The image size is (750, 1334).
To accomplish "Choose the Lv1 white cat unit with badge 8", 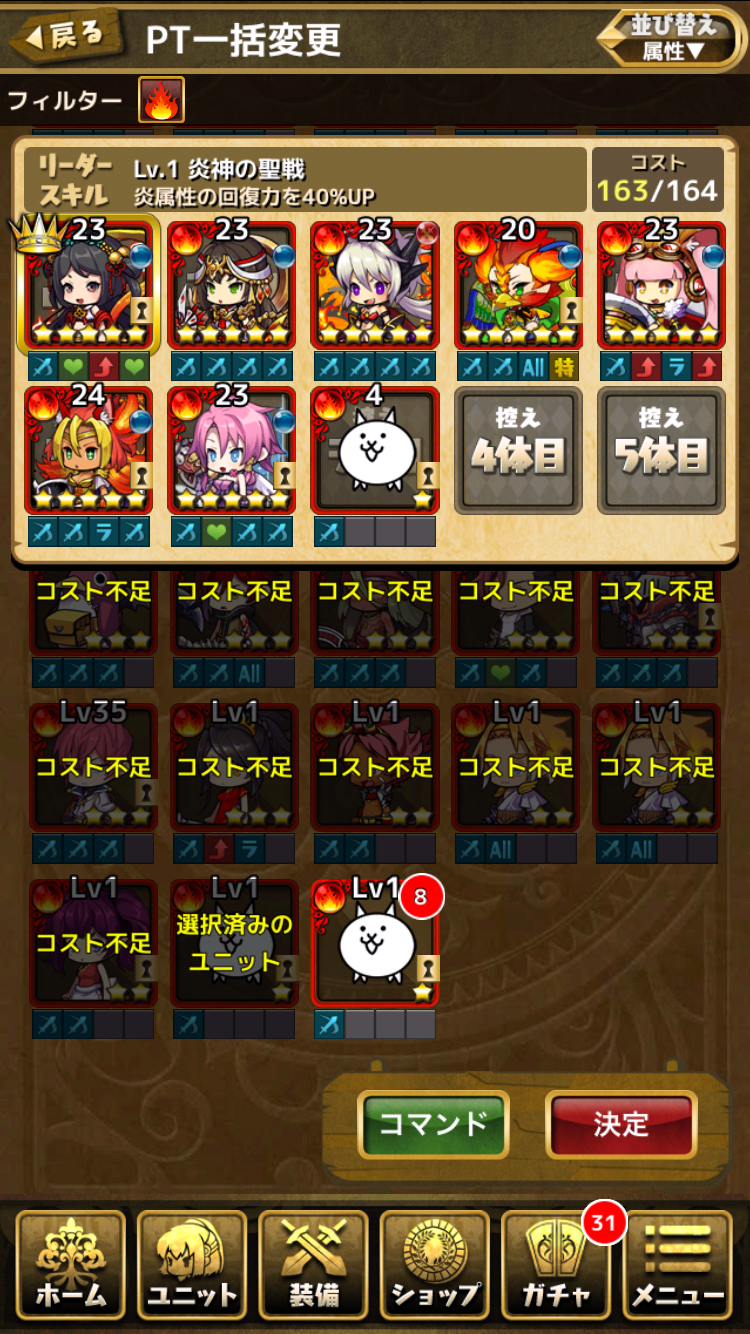I will click(x=375, y=945).
